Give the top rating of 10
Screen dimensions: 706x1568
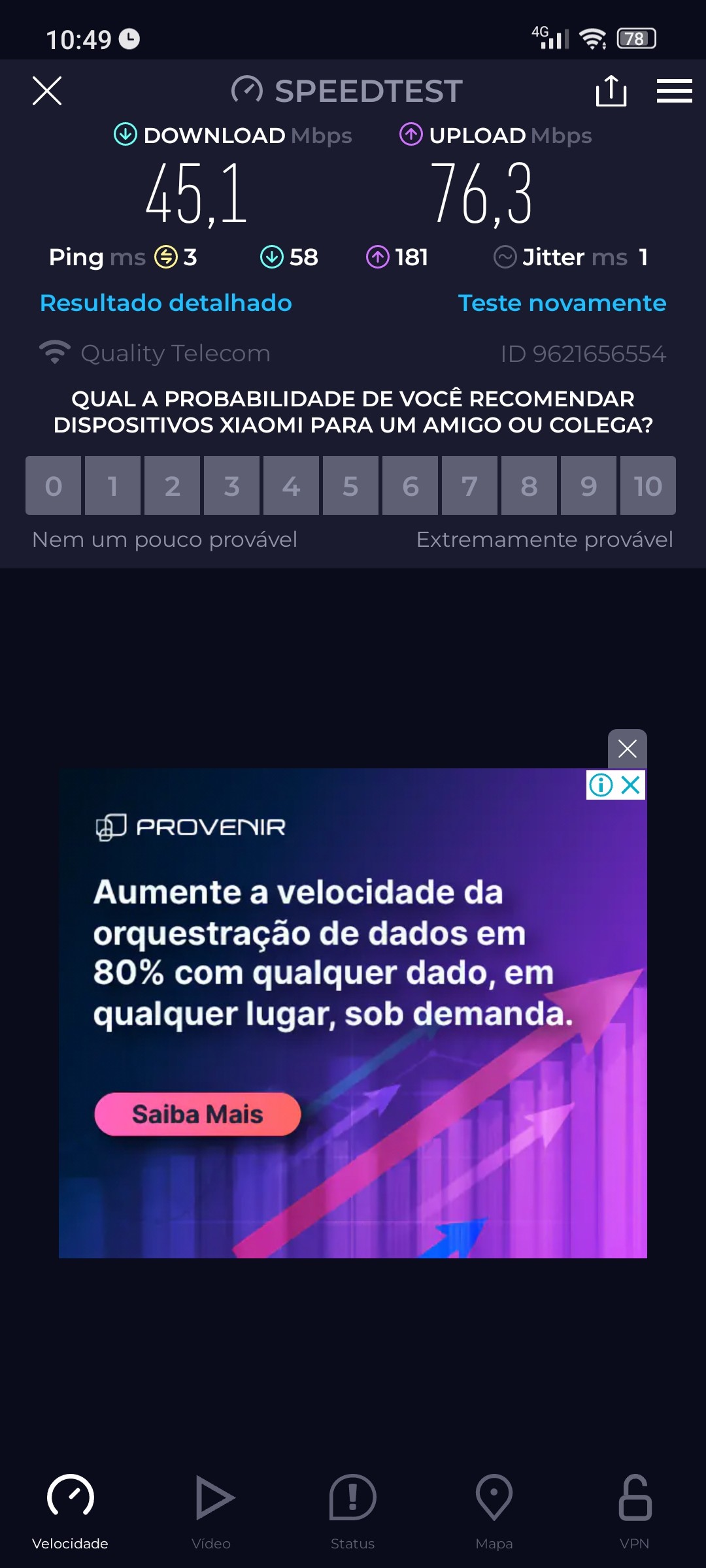tap(647, 486)
